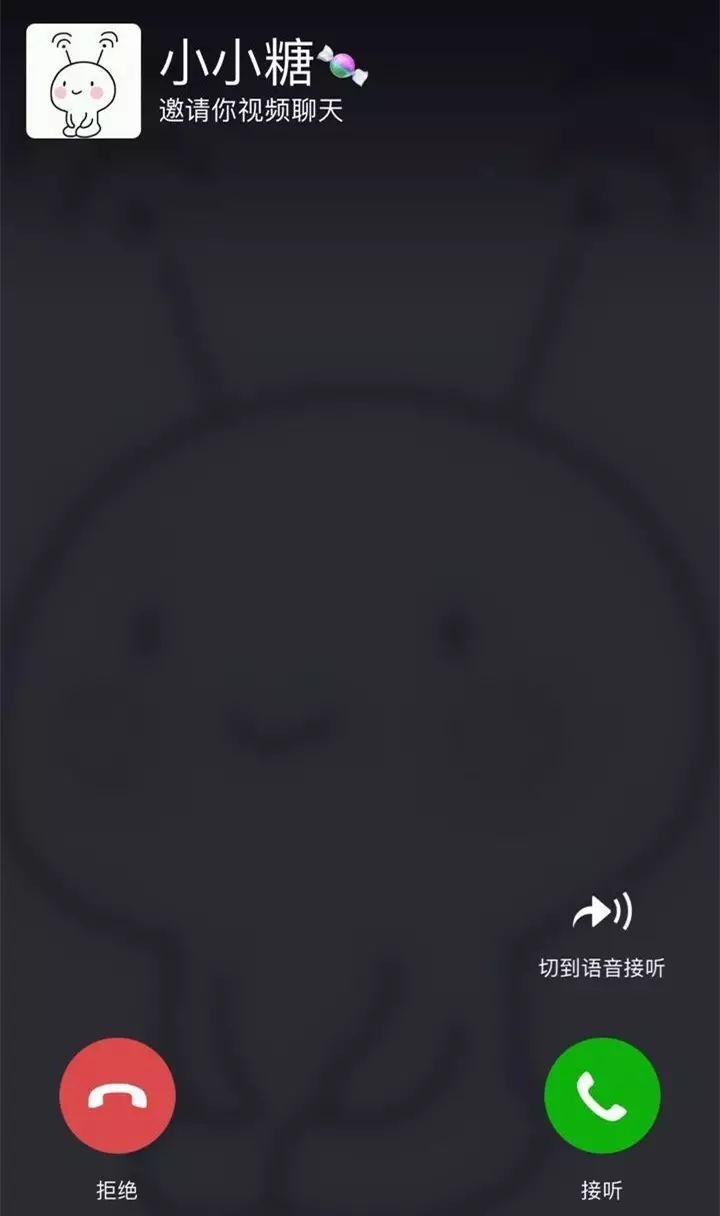Switch to voice answer (切到语音接听)
This screenshot has width=720, height=1216.
pyautogui.click(x=602, y=914)
